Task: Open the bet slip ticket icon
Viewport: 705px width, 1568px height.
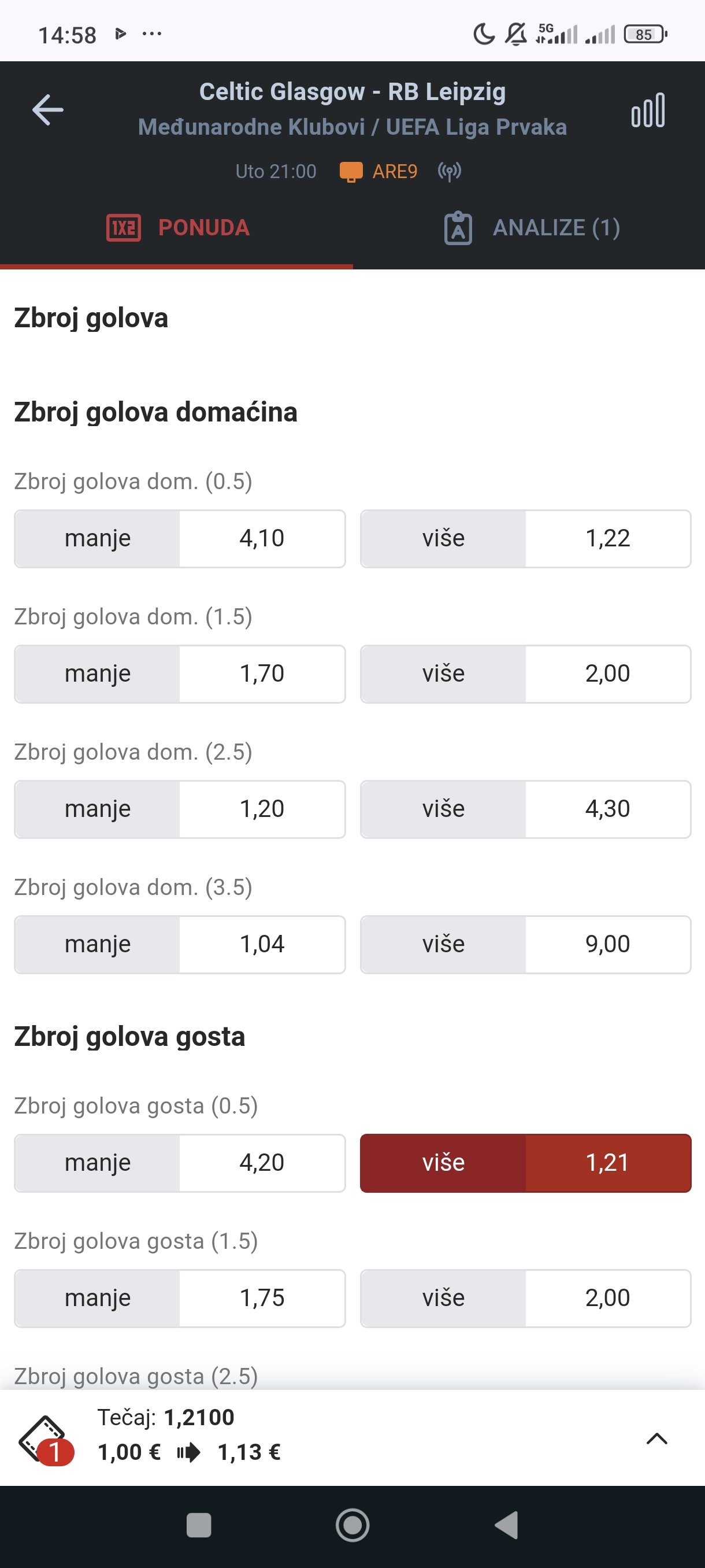Action: (x=44, y=1439)
